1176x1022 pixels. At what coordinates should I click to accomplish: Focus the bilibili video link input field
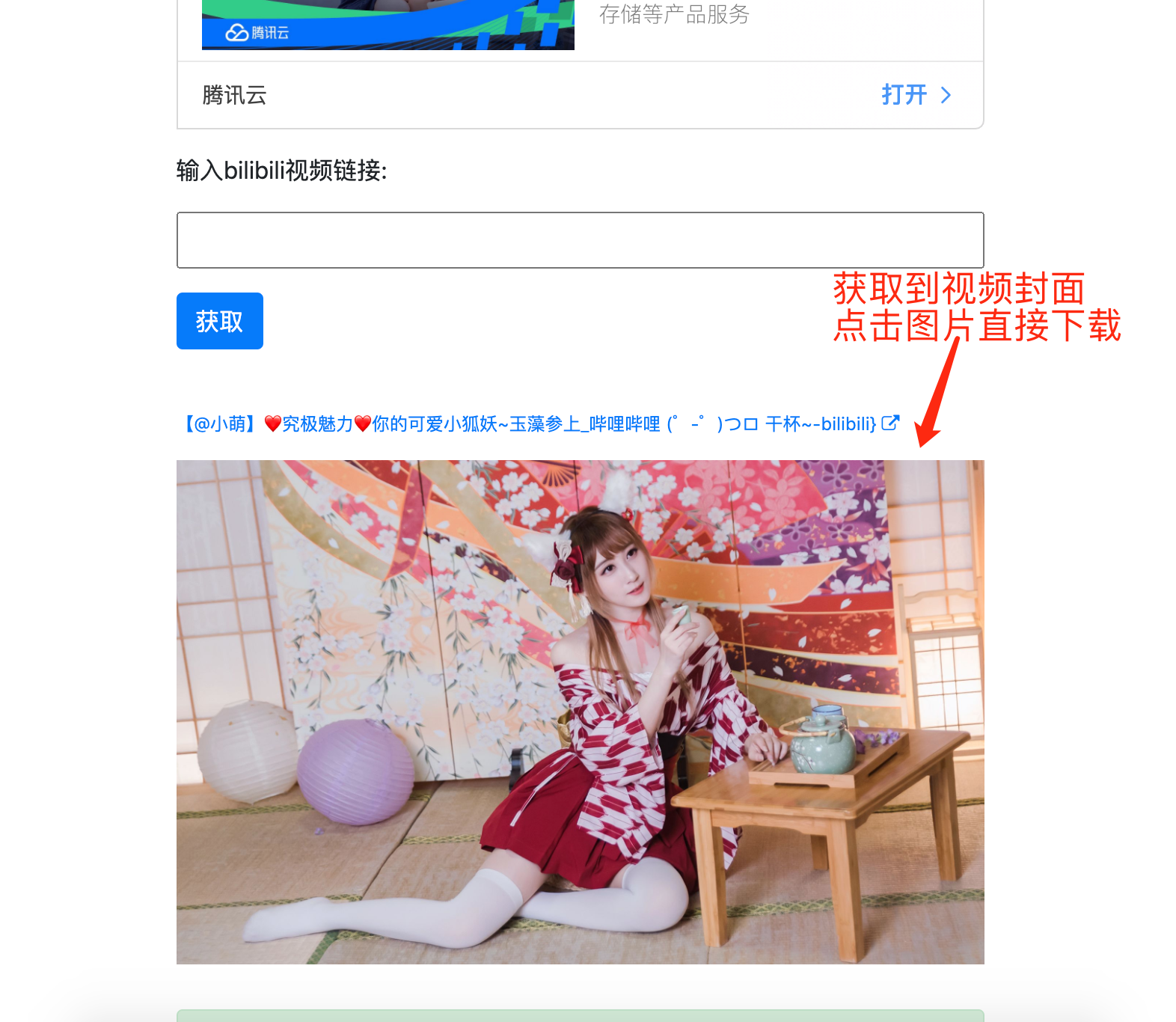tap(580, 240)
